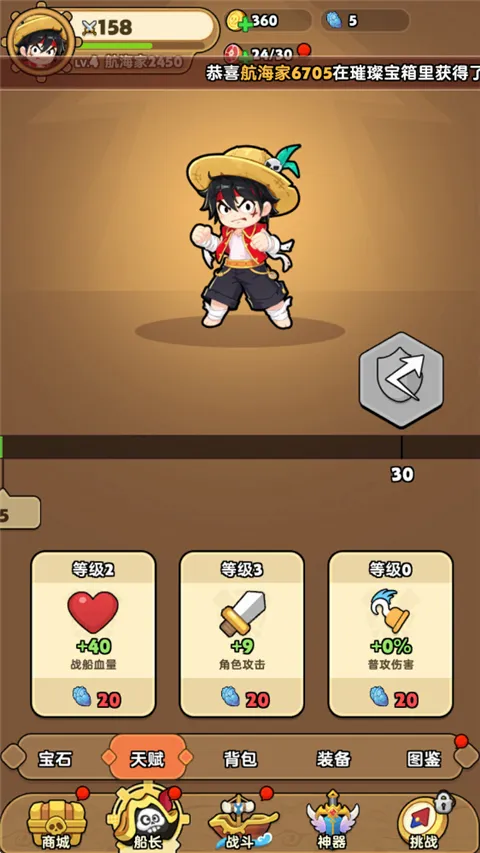Switch to the 装备 tab

pos(333,759)
